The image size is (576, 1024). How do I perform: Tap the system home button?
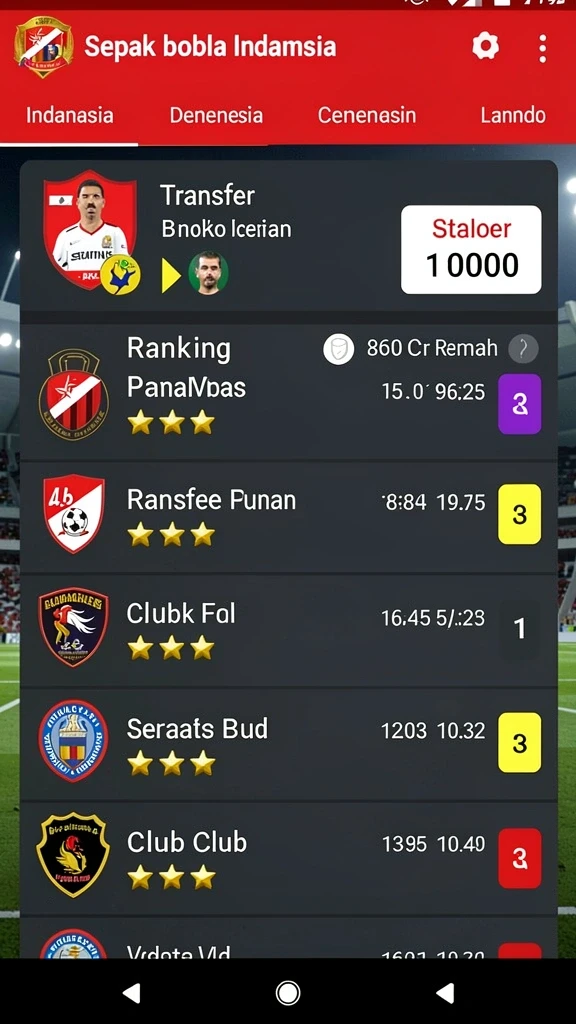coord(288,993)
